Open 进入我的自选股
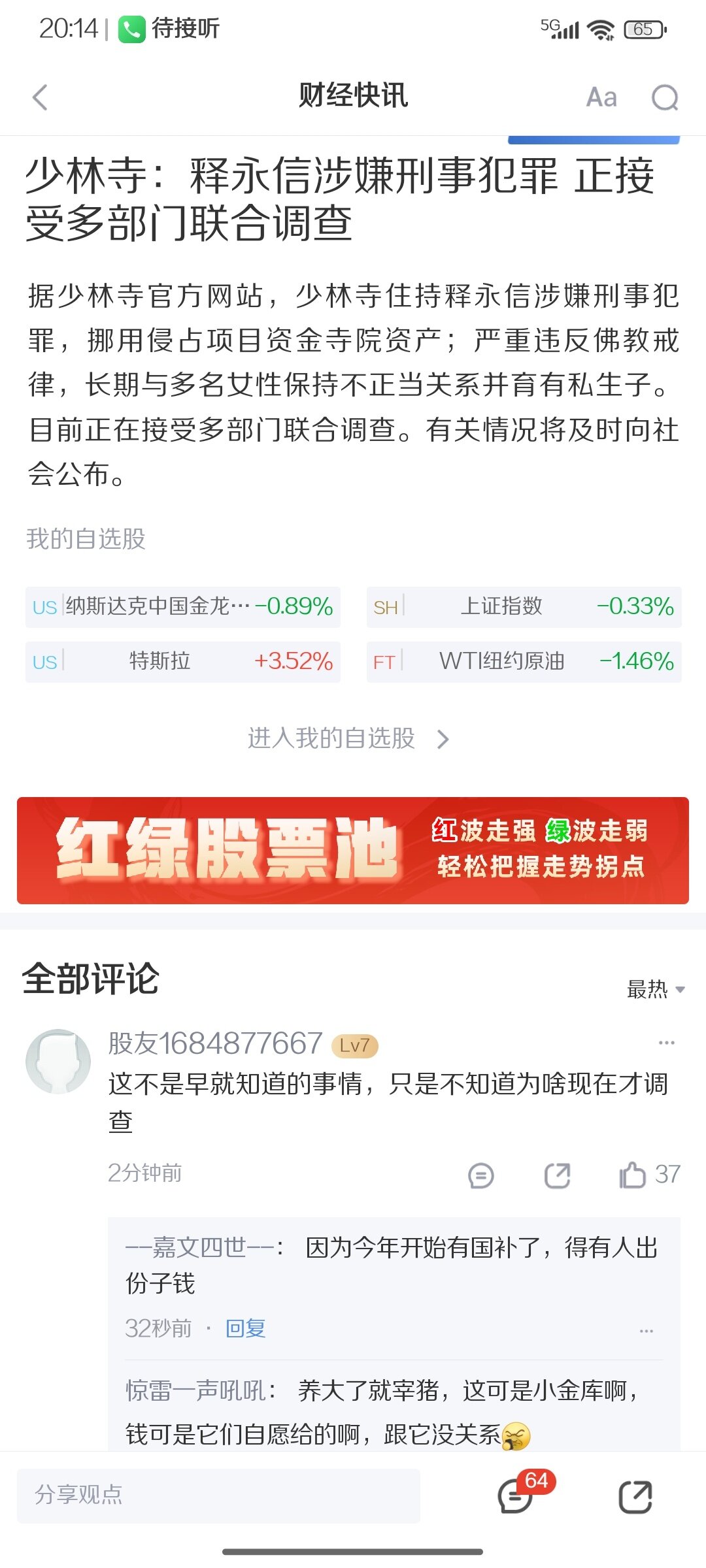Image resolution: width=706 pixels, height=1568 pixels. coord(348,739)
